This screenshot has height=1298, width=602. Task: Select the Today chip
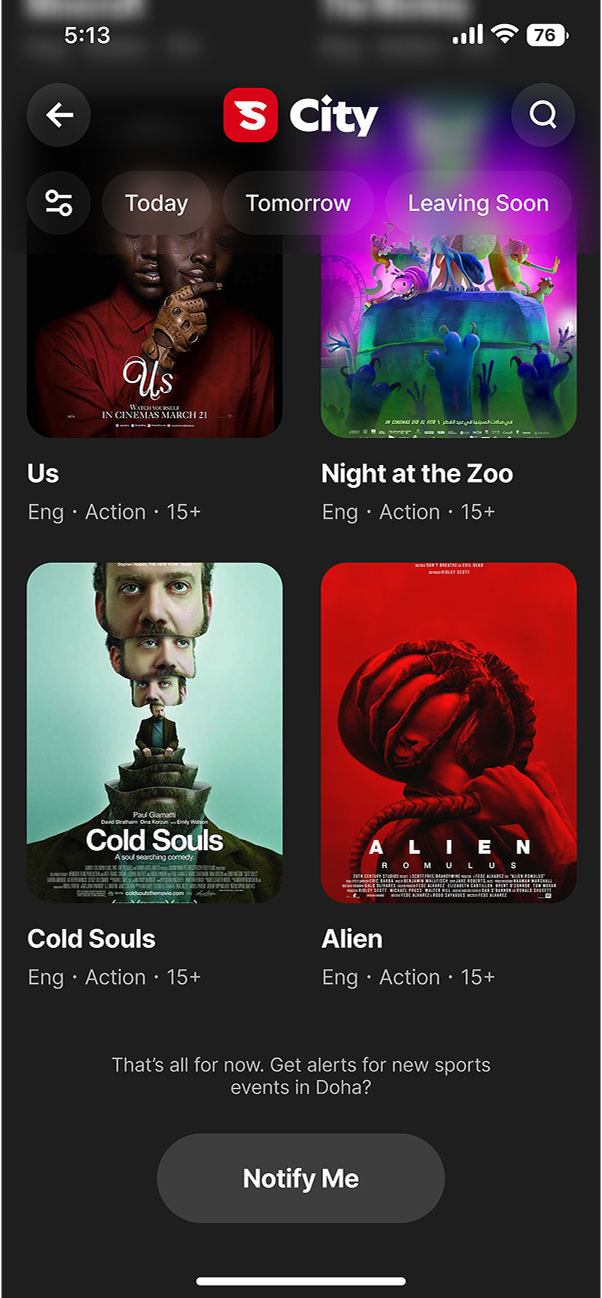(x=156, y=203)
